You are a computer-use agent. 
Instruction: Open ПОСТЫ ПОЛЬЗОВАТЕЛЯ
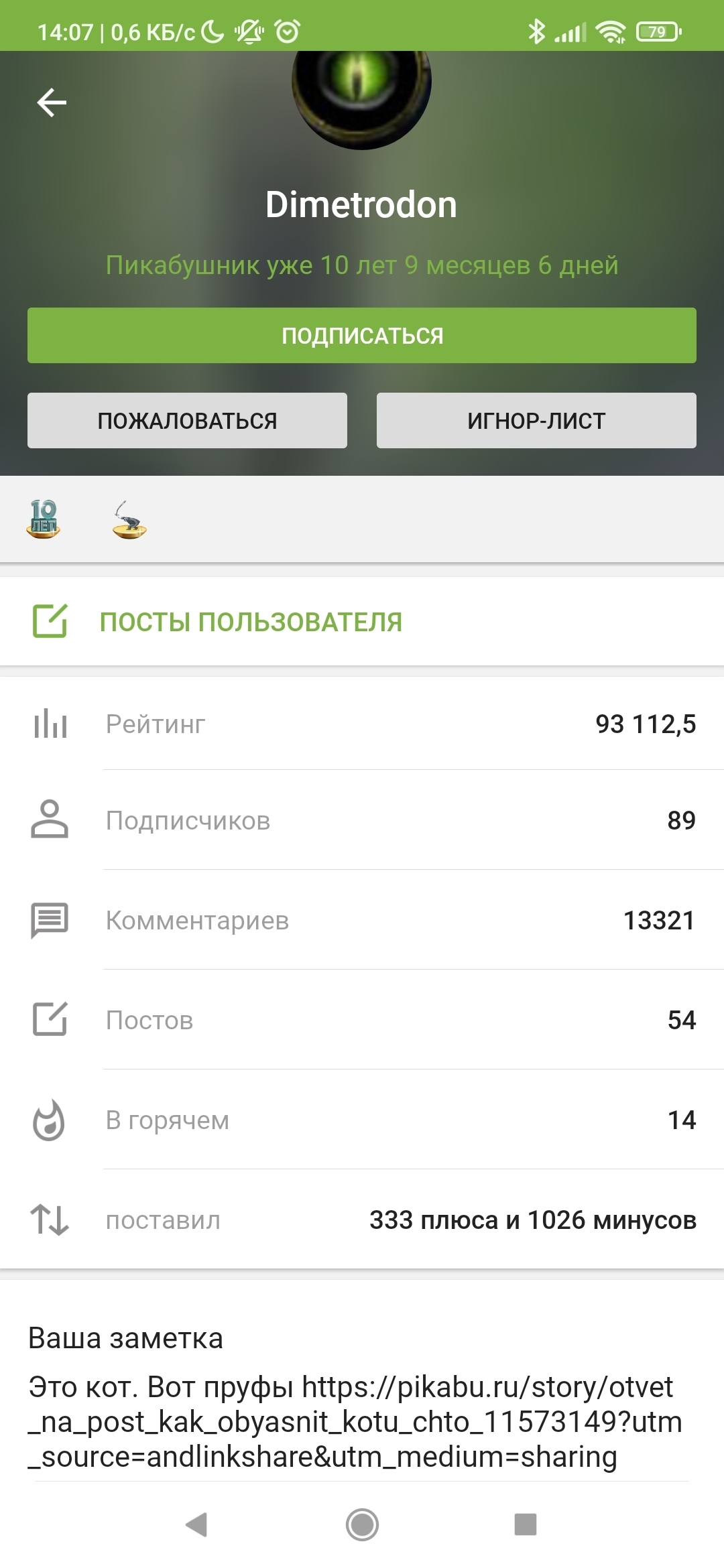pos(251,622)
